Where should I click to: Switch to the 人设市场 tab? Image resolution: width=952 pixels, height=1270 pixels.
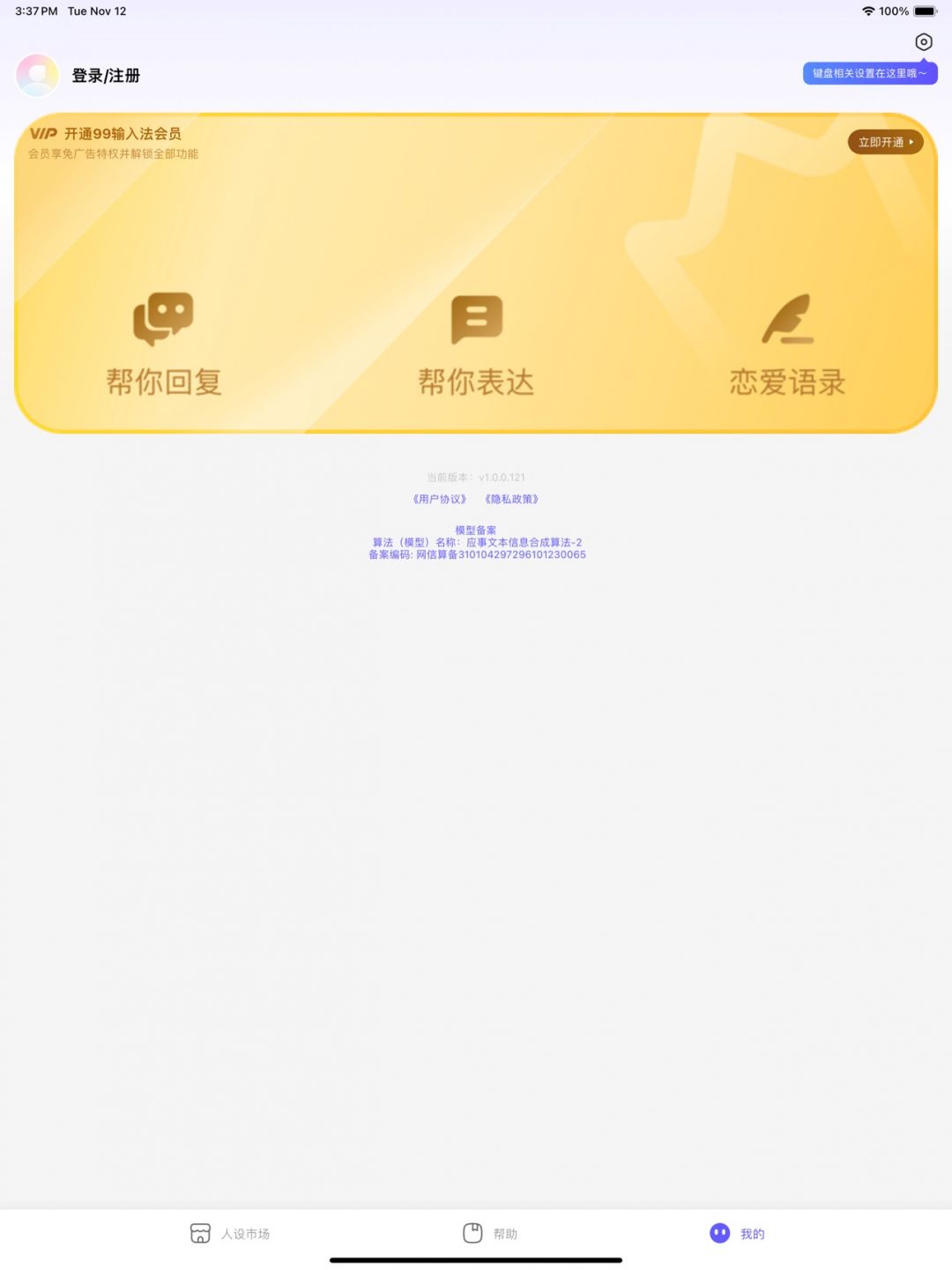pos(230,1234)
